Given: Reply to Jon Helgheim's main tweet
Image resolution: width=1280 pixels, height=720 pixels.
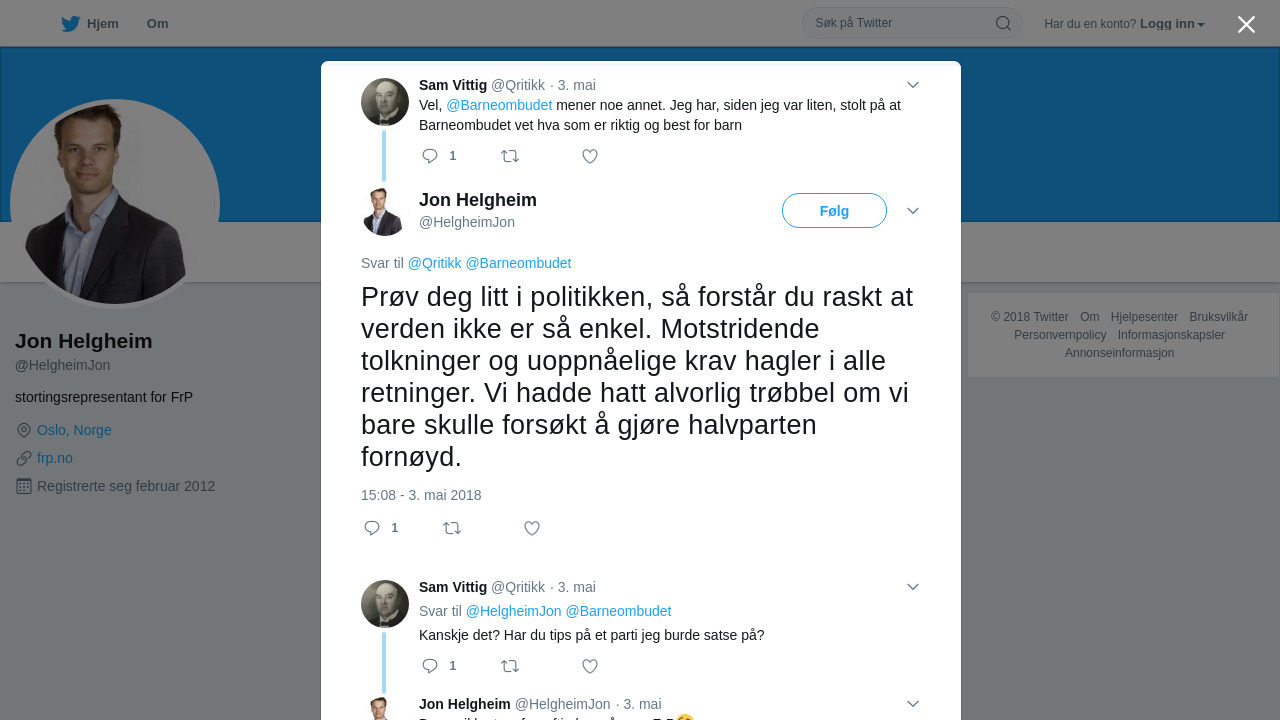Looking at the screenshot, I should (x=372, y=528).
